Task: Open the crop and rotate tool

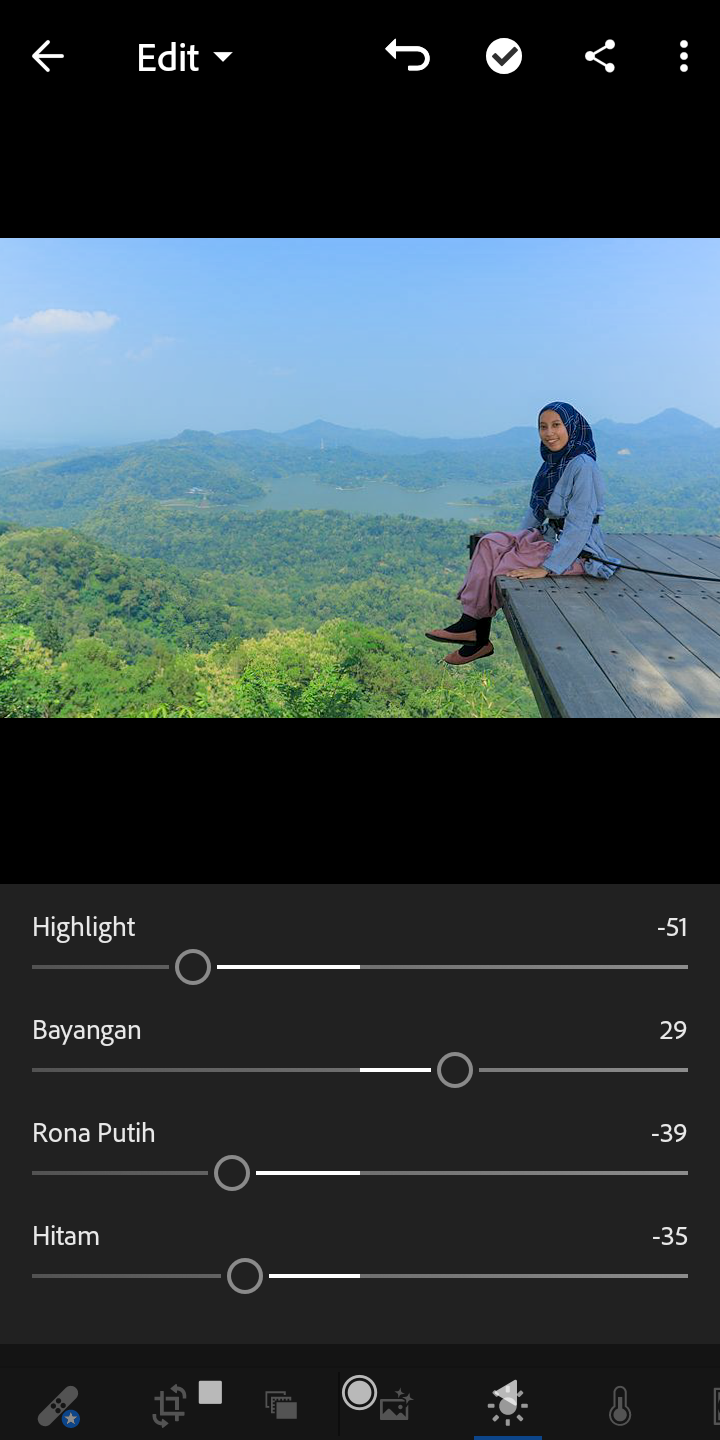Action: (170, 1405)
